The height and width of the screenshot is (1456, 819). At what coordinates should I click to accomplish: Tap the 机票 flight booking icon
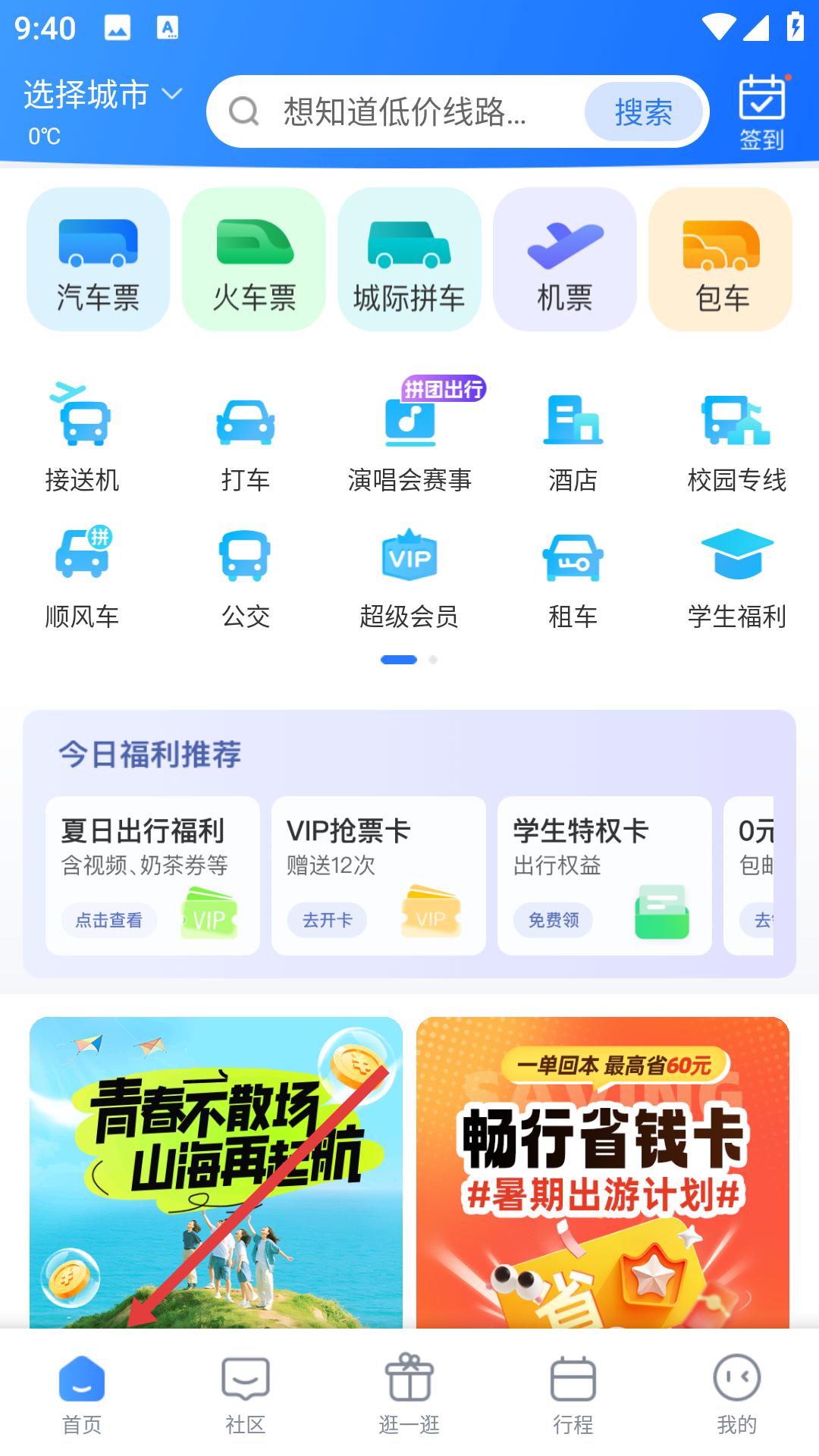565,258
